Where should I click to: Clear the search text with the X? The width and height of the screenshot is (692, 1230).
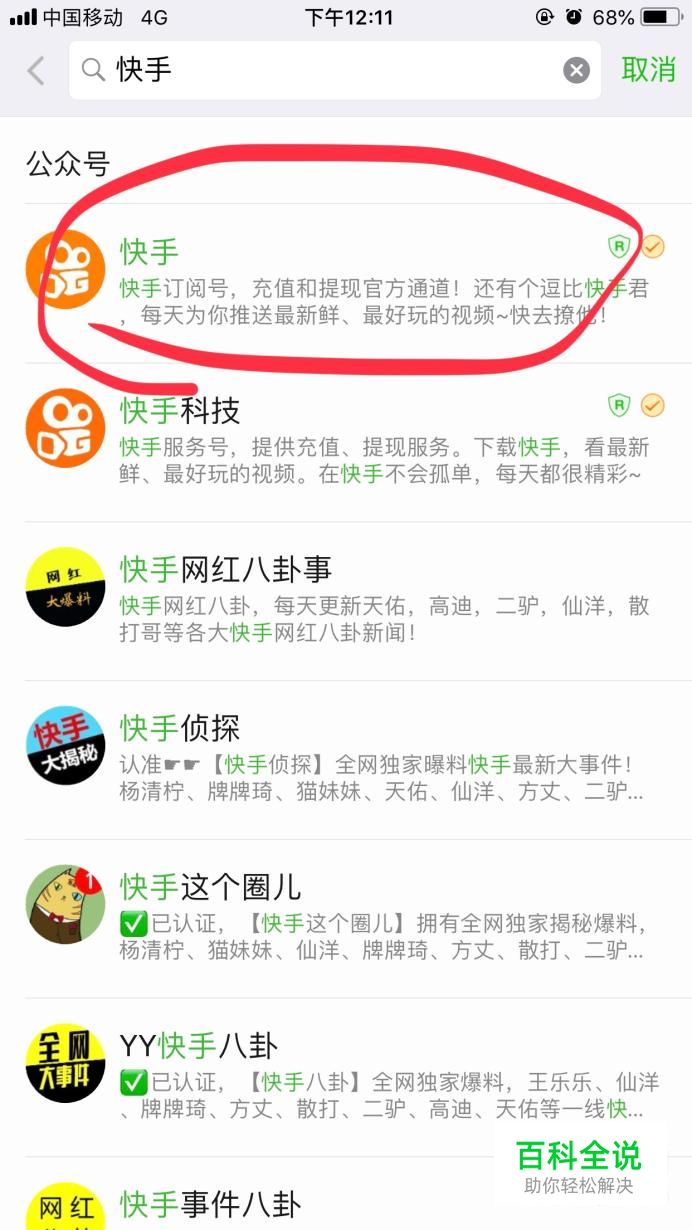click(576, 70)
